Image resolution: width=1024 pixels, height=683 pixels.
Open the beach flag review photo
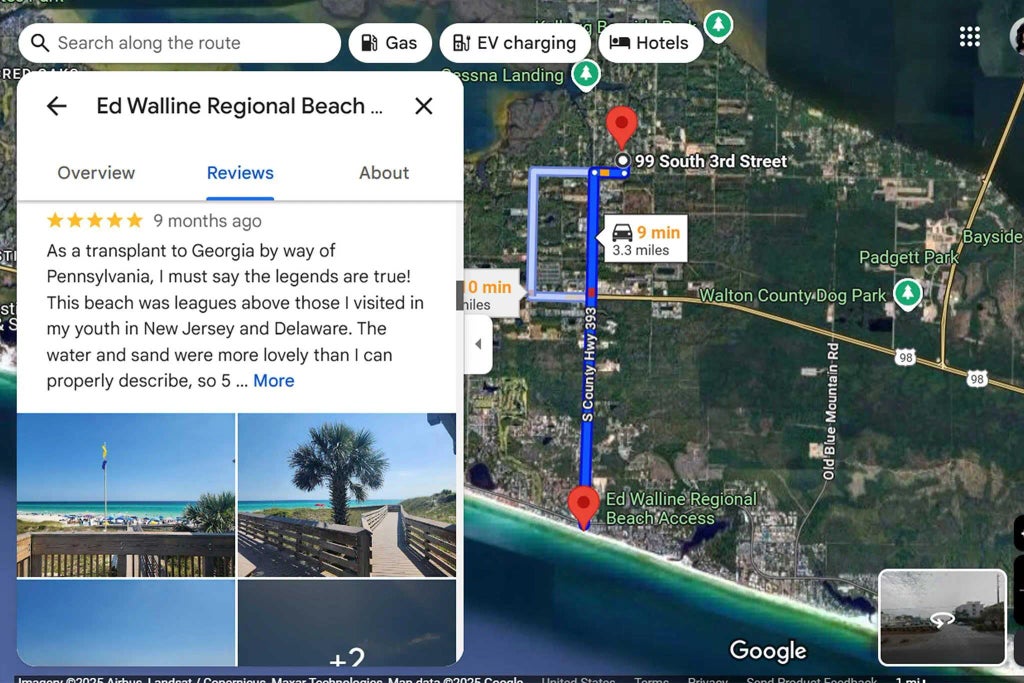point(126,495)
